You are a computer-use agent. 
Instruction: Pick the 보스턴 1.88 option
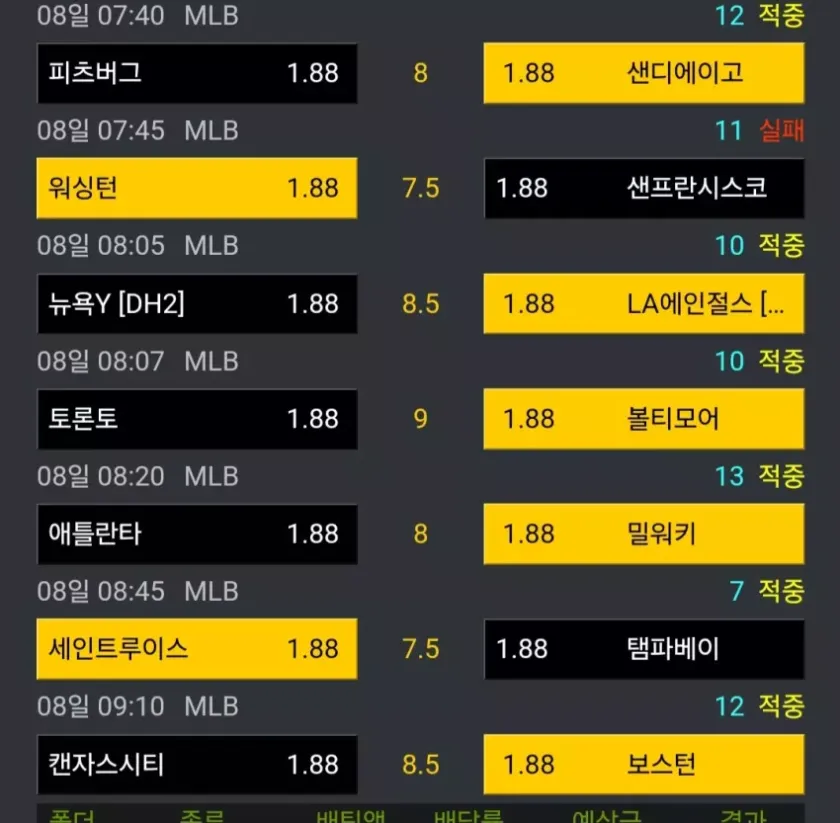tap(643, 765)
